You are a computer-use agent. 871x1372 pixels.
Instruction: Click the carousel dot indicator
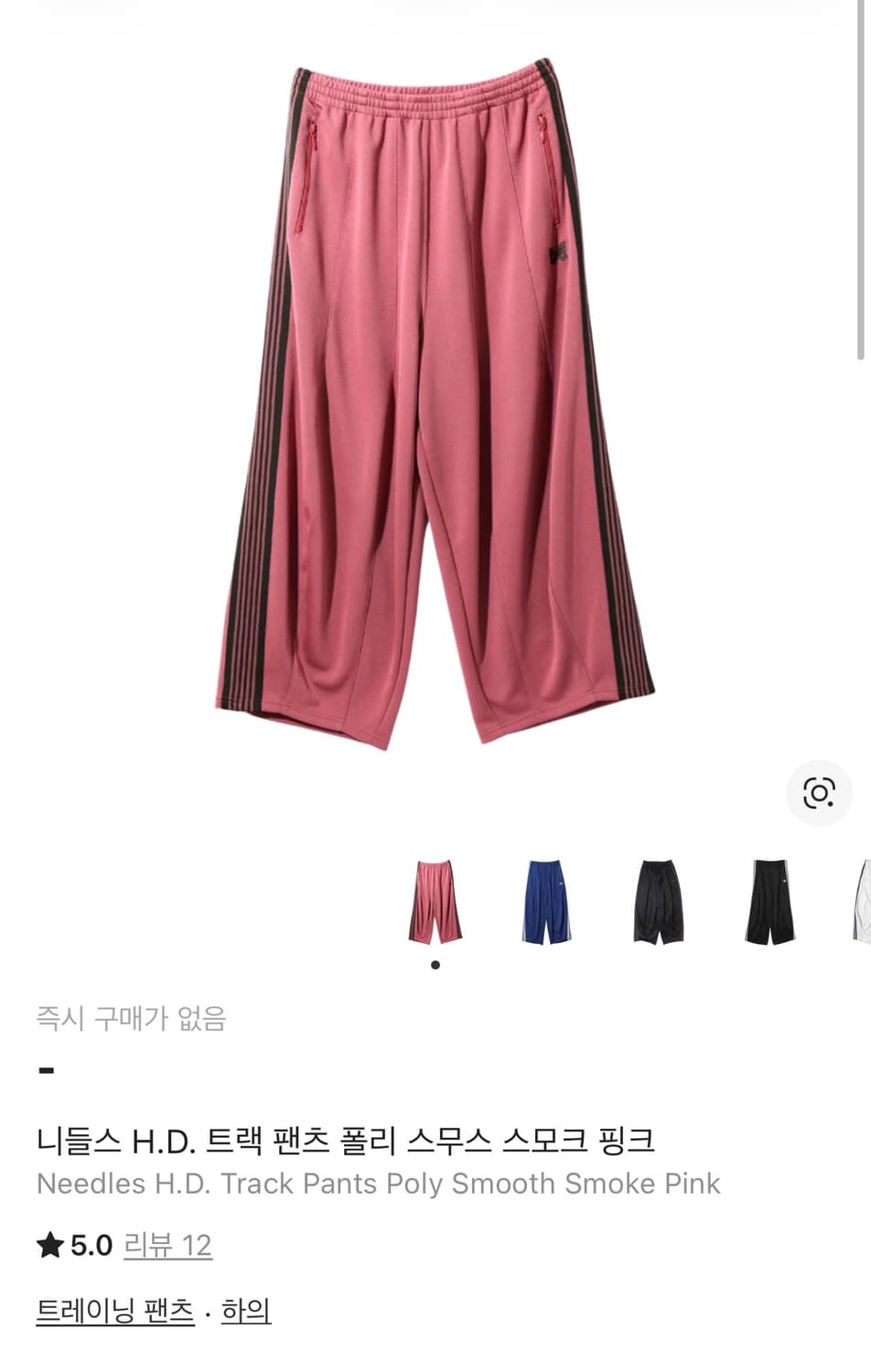coord(434,963)
